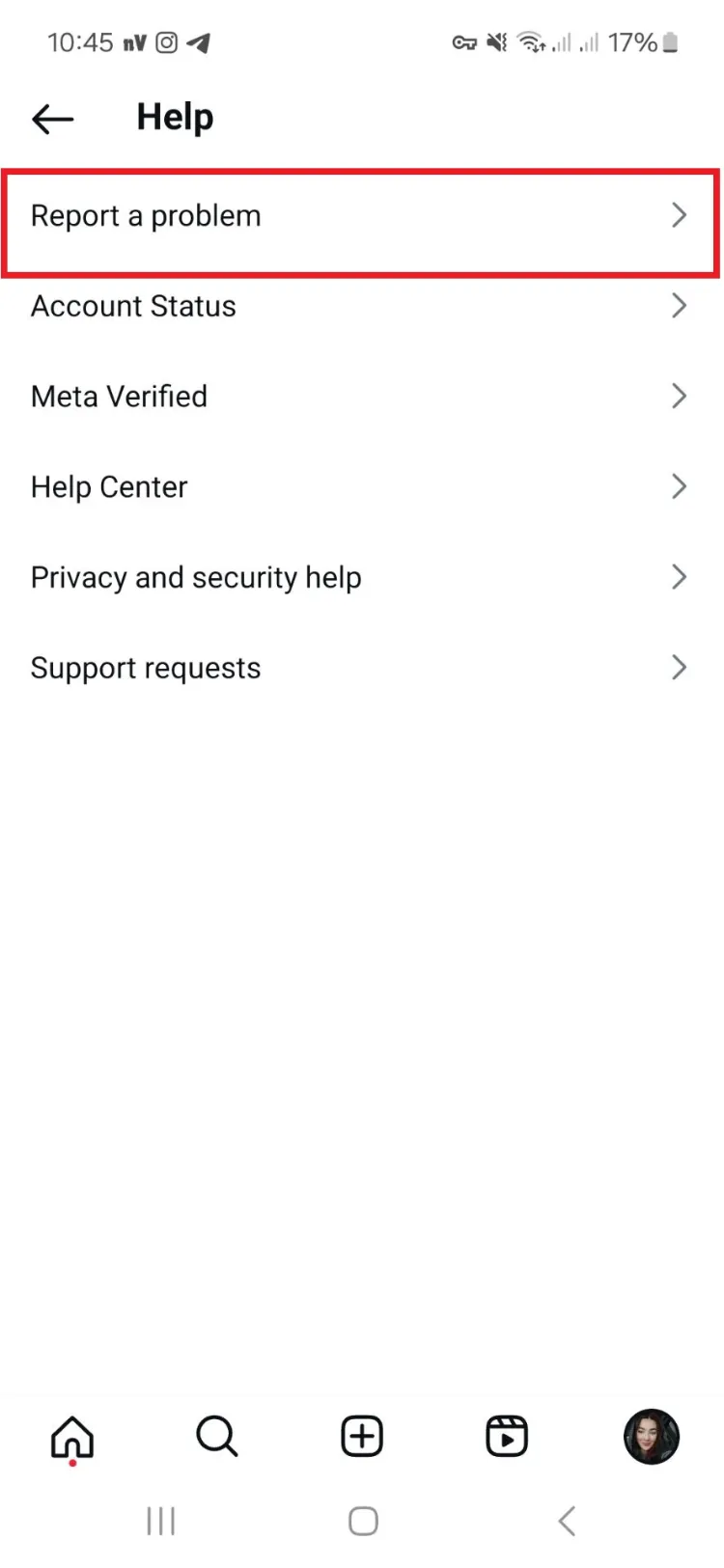
Task: Go back from the Help screen
Action: (53, 119)
